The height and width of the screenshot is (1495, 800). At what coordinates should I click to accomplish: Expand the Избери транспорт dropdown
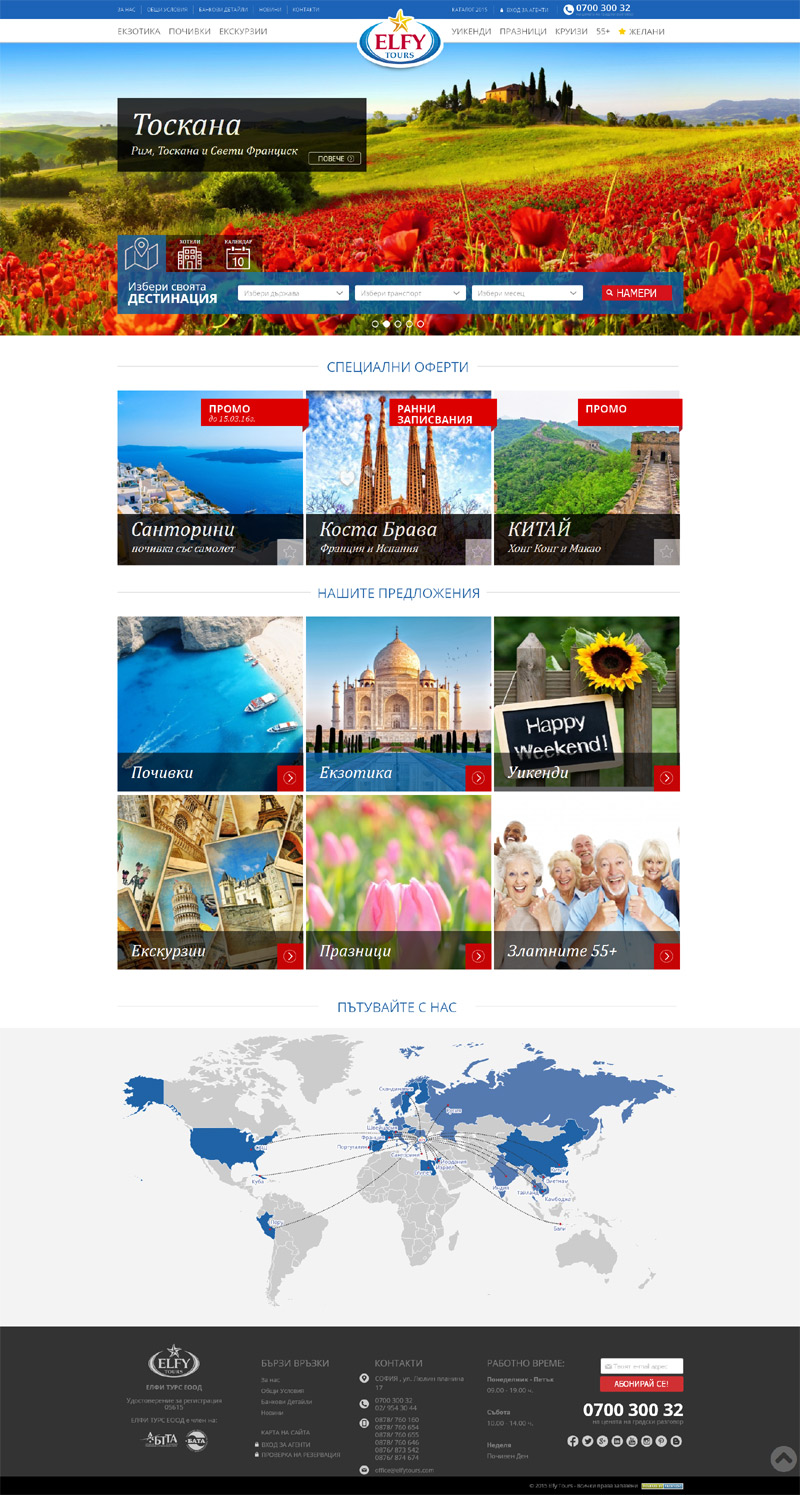tap(410, 293)
